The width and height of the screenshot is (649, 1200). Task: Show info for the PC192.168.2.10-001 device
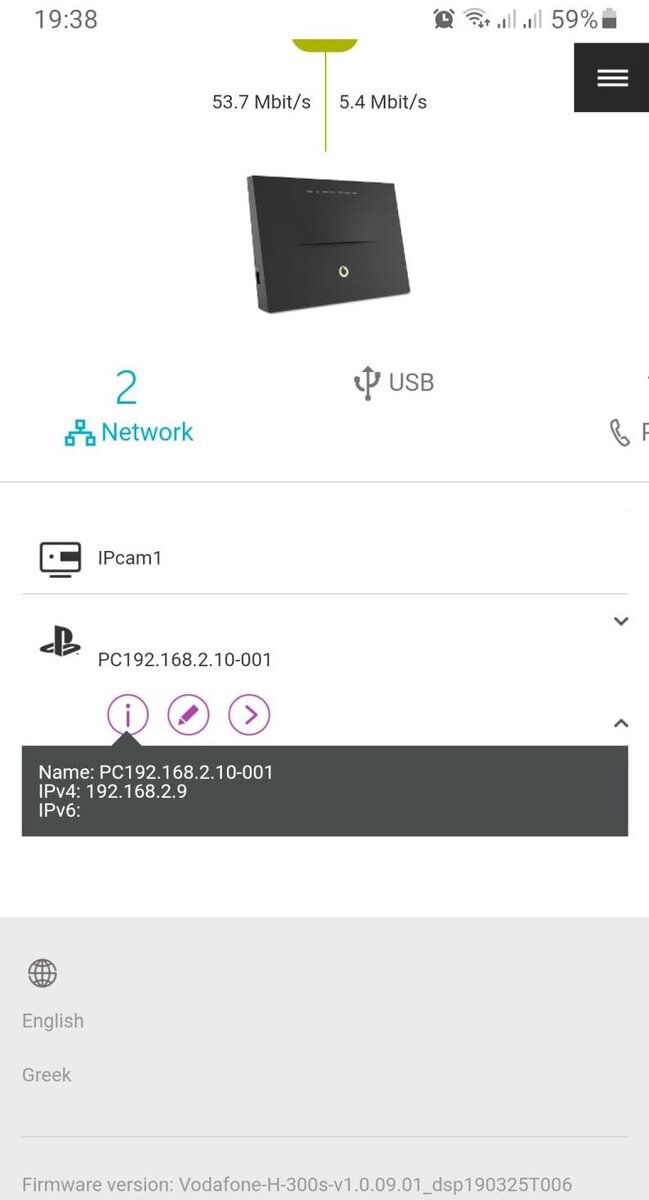click(x=129, y=714)
